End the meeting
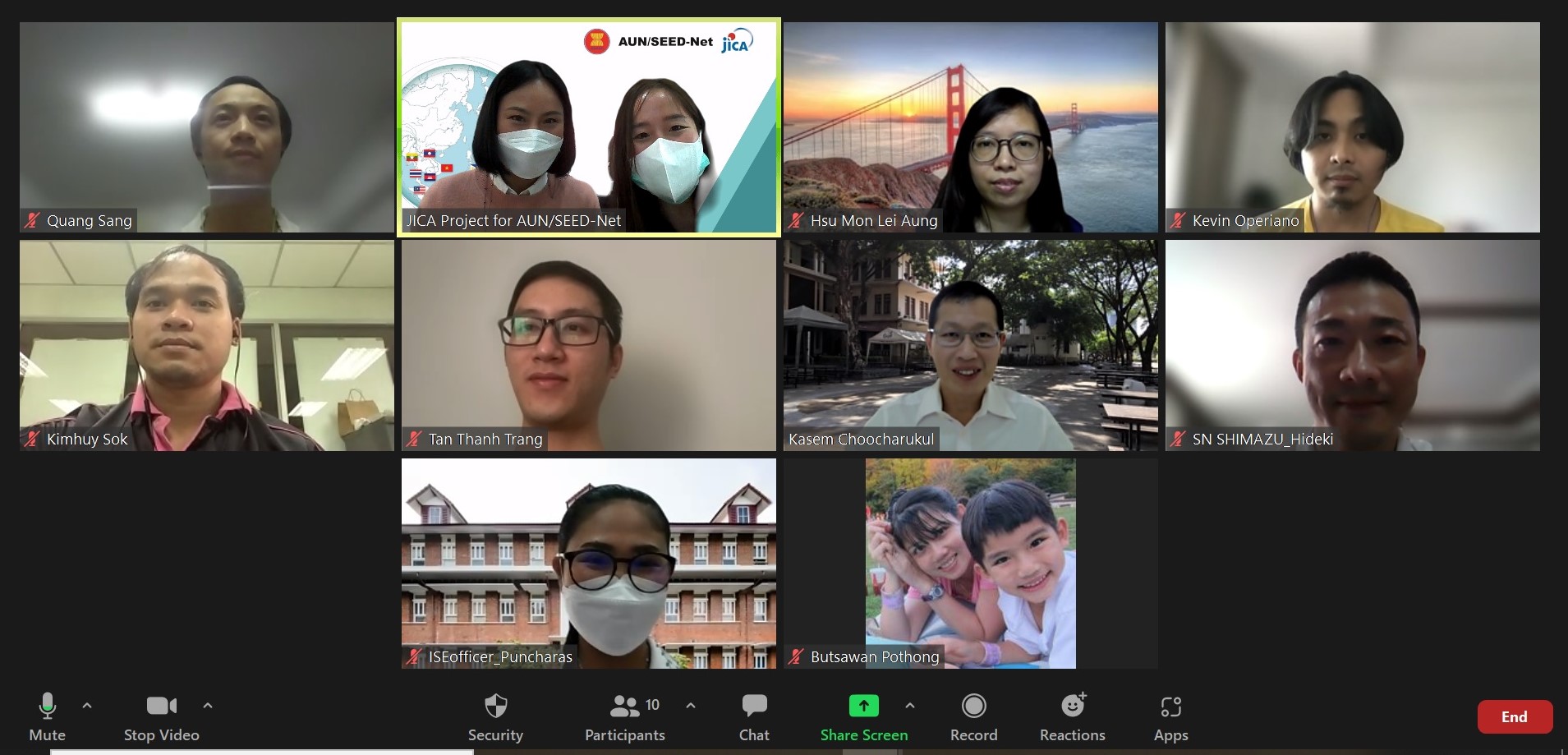Screen dimensions: 1568x755 click(1514, 716)
